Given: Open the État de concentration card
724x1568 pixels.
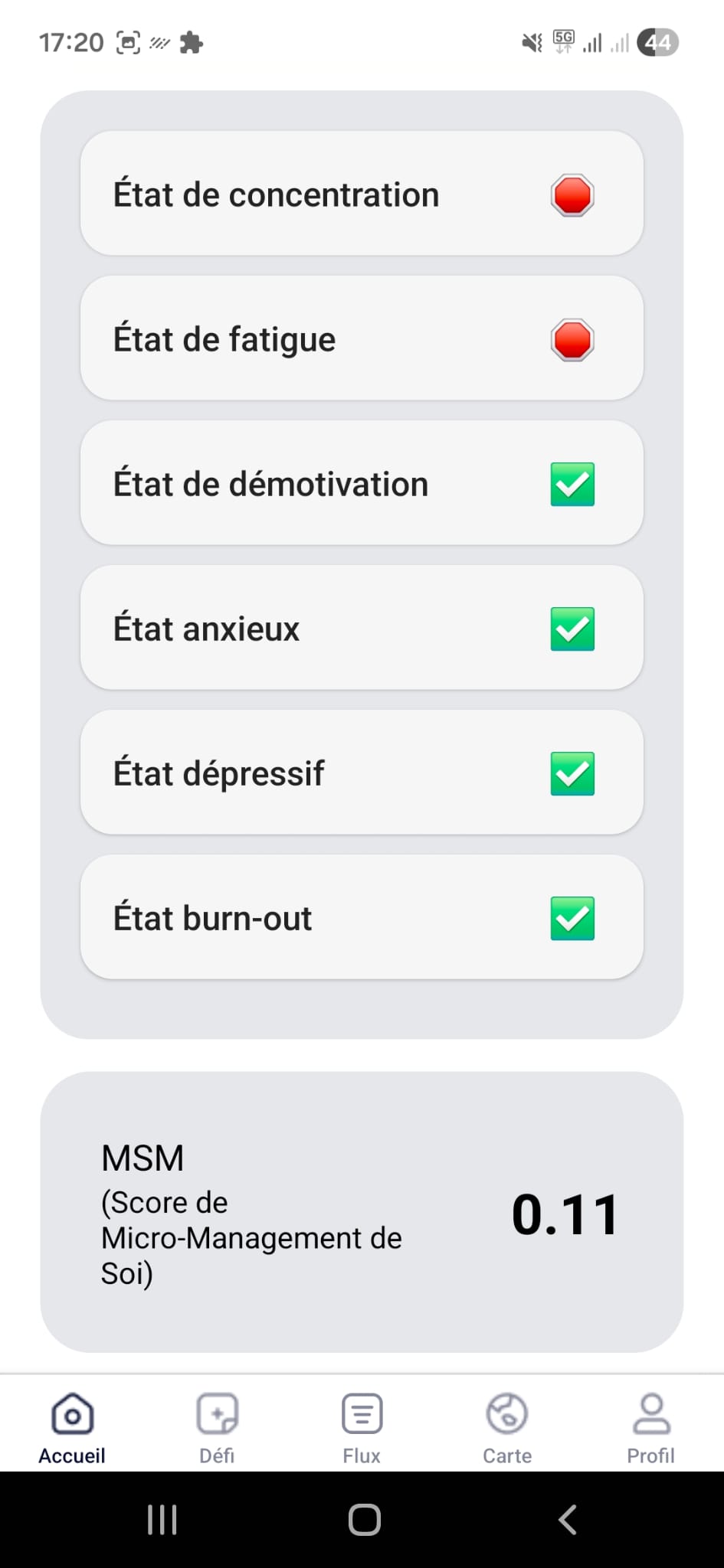Looking at the screenshot, I should pos(362,194).
